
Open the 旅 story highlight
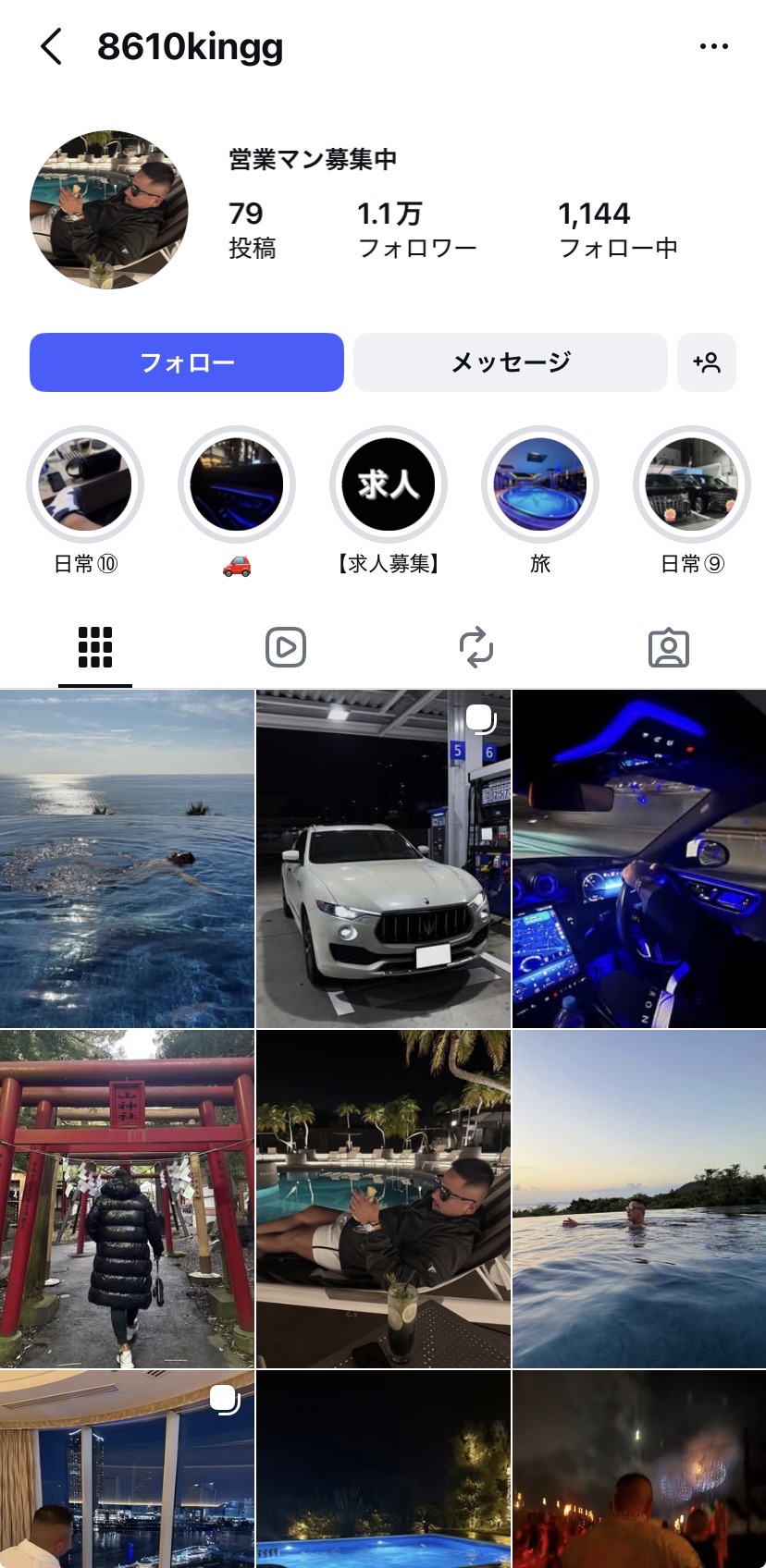click(540, 484)
